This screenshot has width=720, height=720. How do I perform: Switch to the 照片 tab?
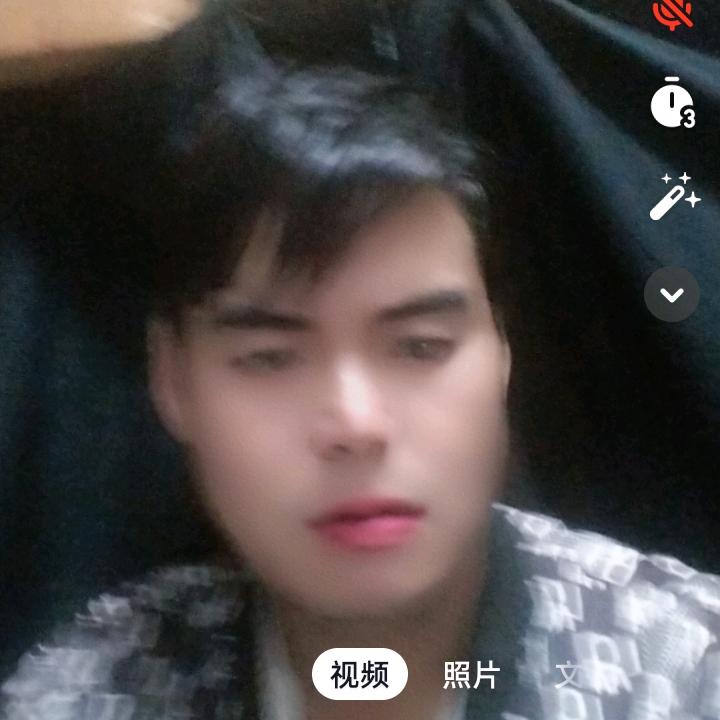470,675
